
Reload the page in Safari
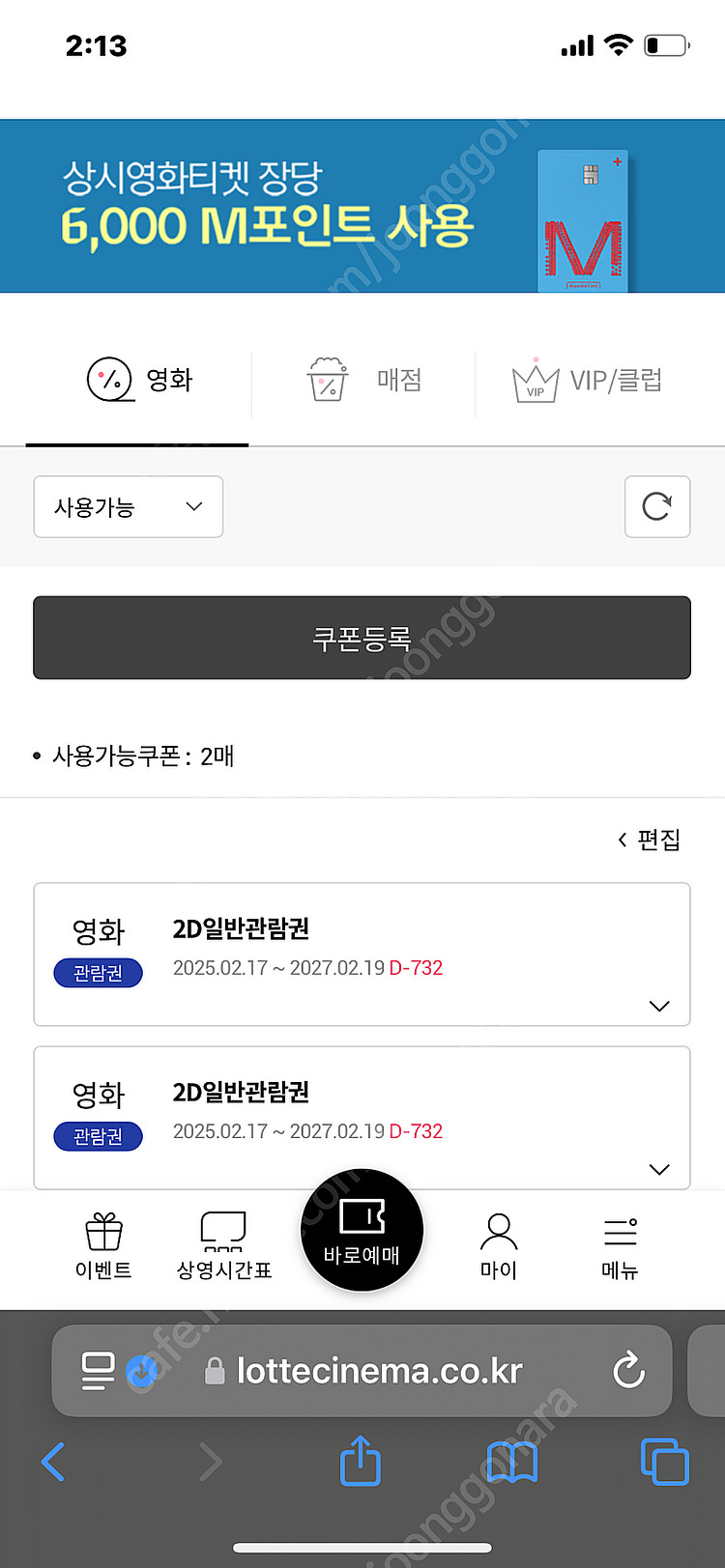[x=629, y=1370]
